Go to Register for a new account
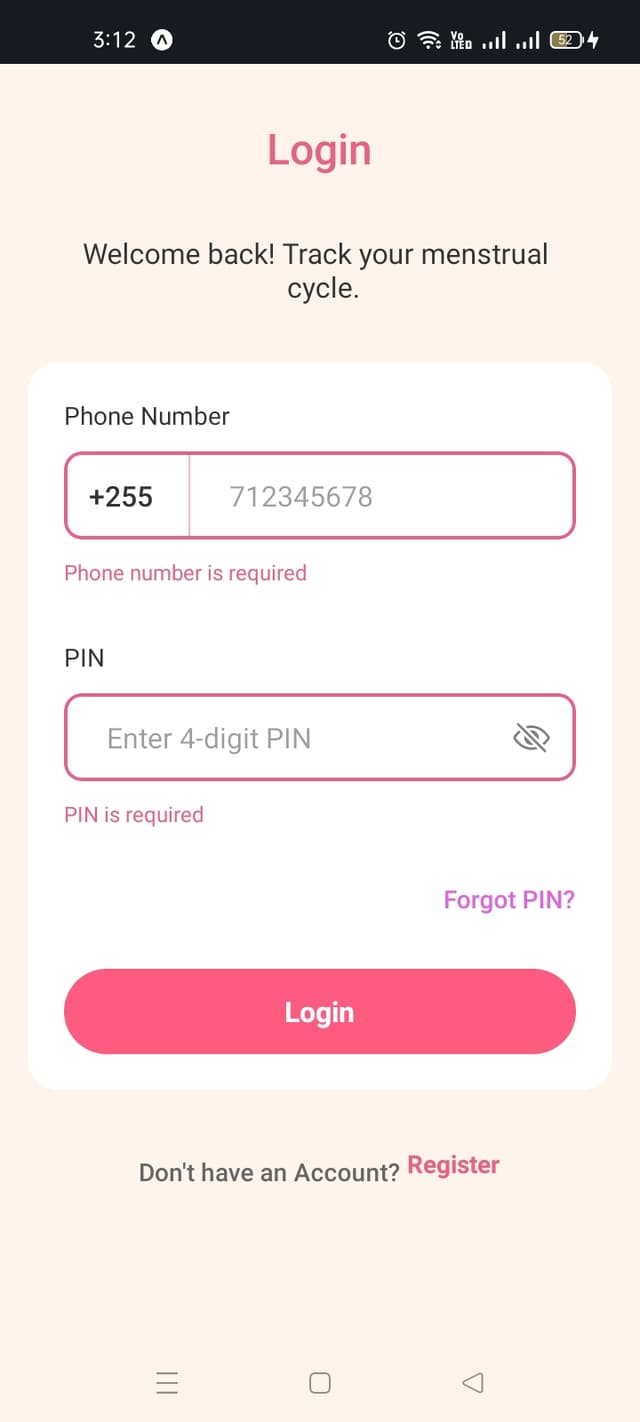 click(453, 1166)
